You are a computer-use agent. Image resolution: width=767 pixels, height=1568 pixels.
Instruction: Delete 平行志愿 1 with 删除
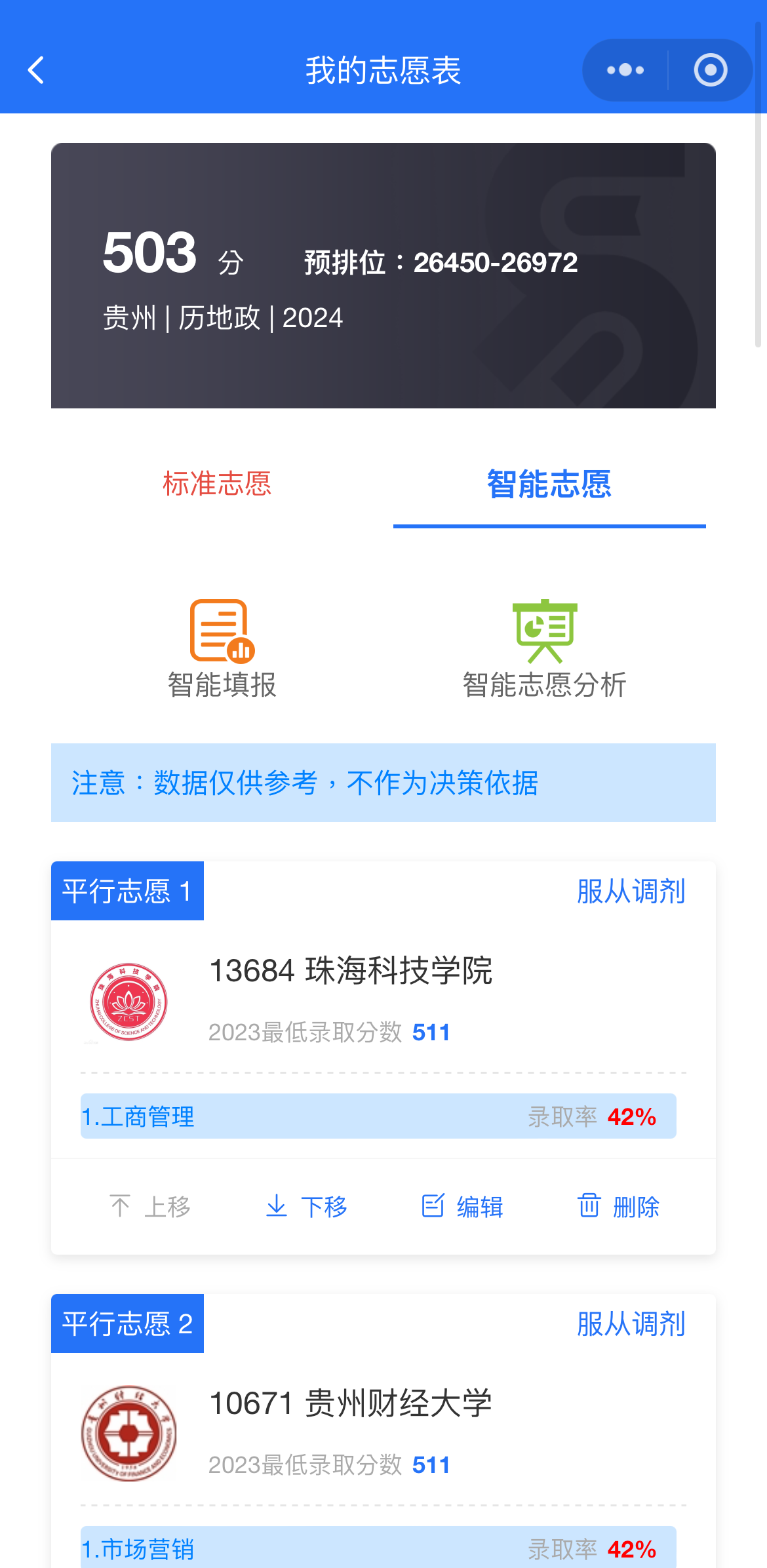(x=618, y=1206)
